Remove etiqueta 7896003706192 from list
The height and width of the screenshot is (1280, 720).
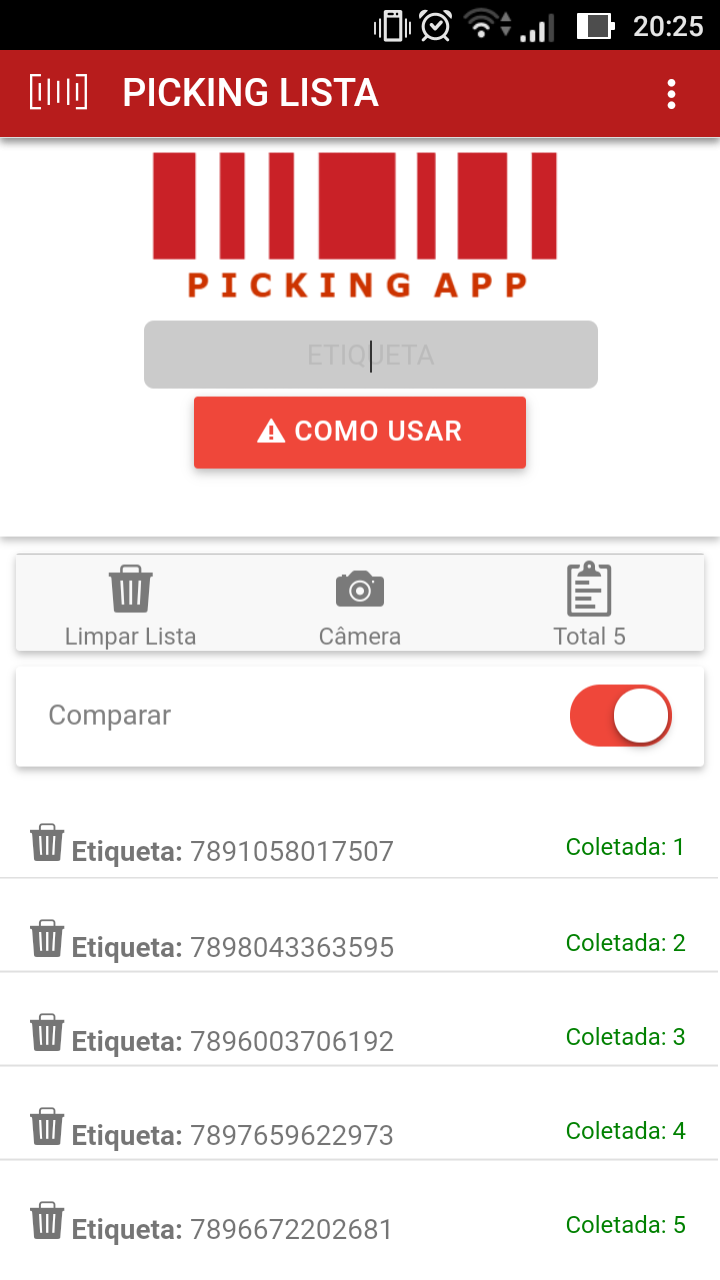tap(47, 1033)
